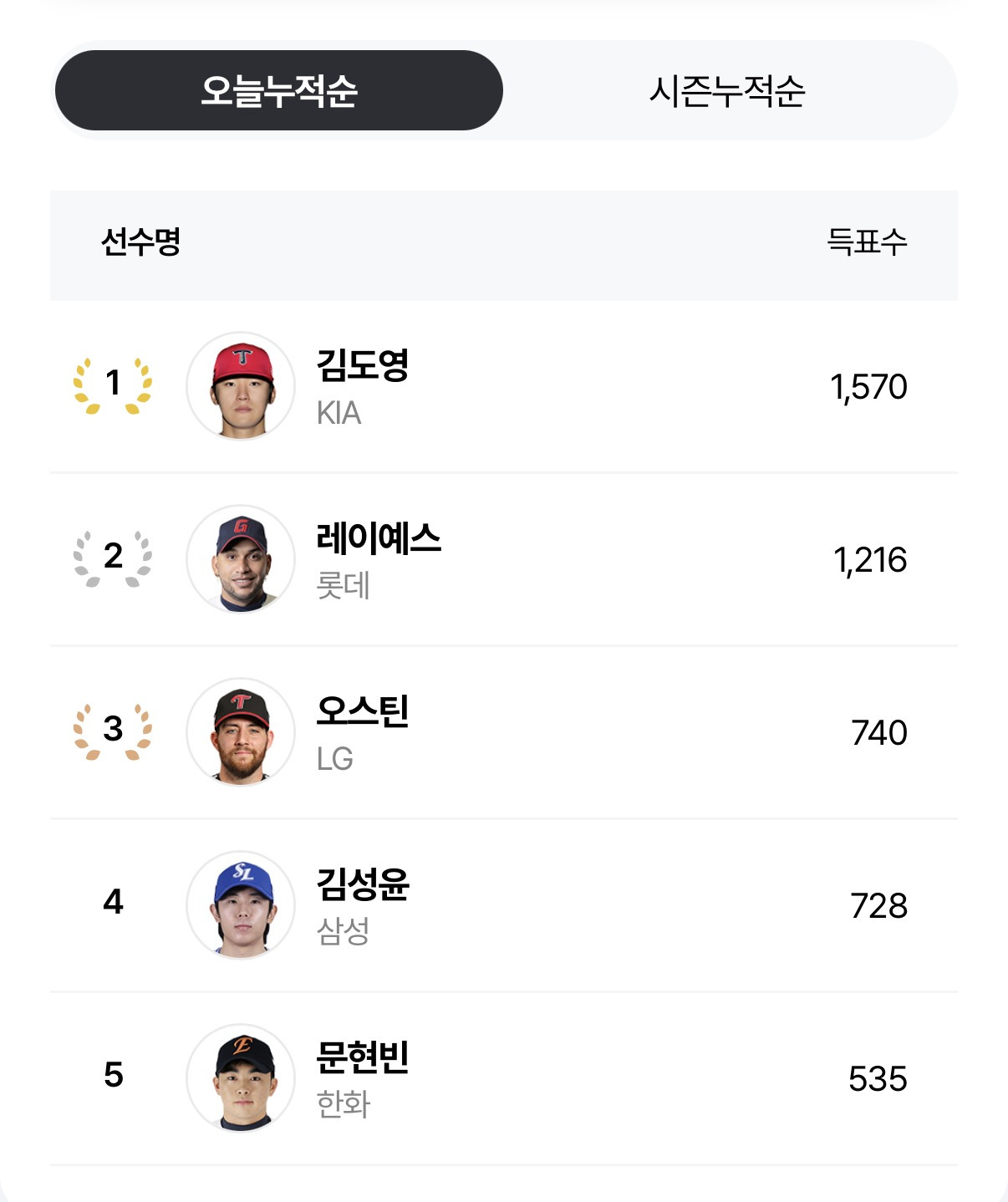Open 김성윤 삼성 player row
Viewport: 1008px width, 1202px height.
coord(504,905)
